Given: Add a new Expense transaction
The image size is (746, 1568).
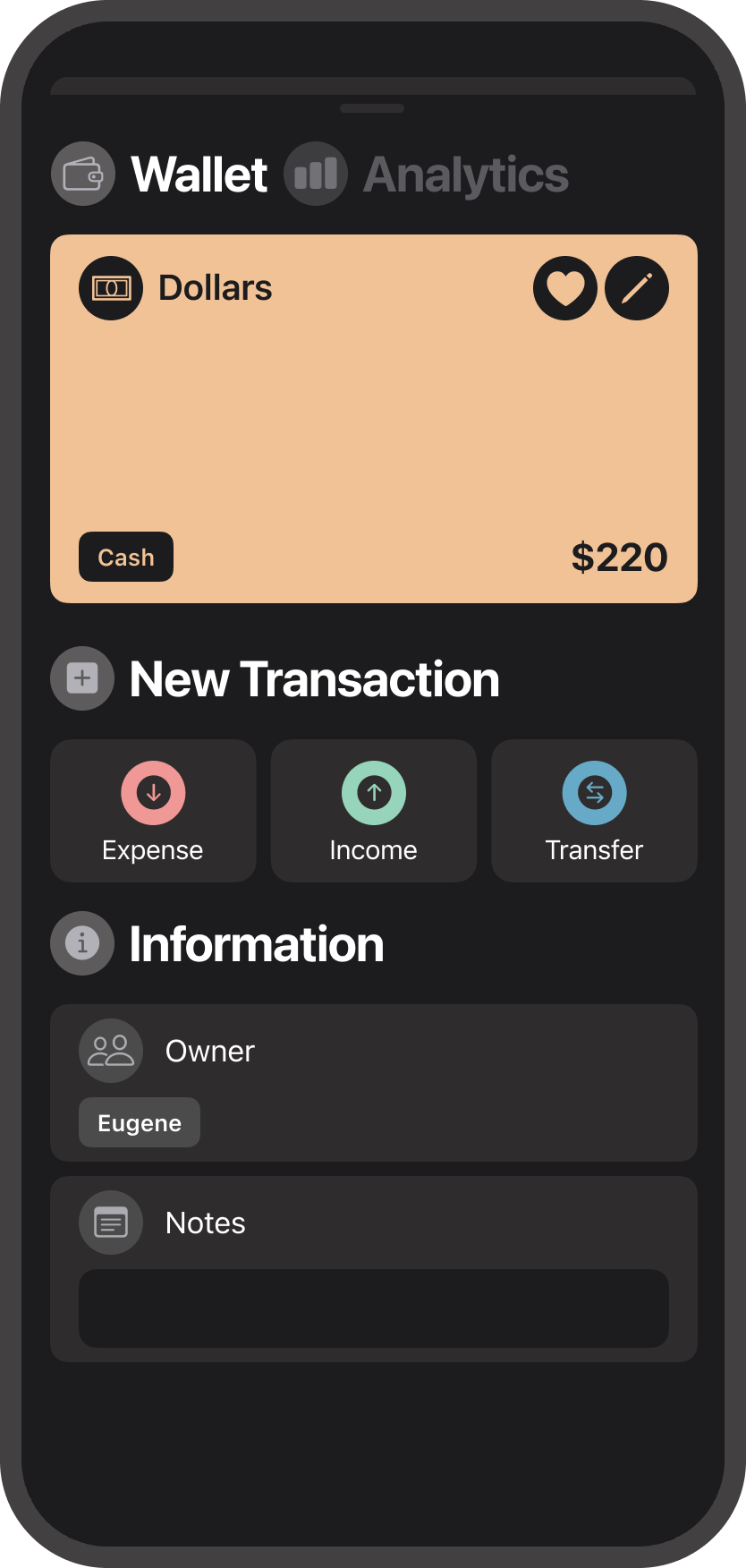Looking at the screenshot, I should tap(152, 811).
